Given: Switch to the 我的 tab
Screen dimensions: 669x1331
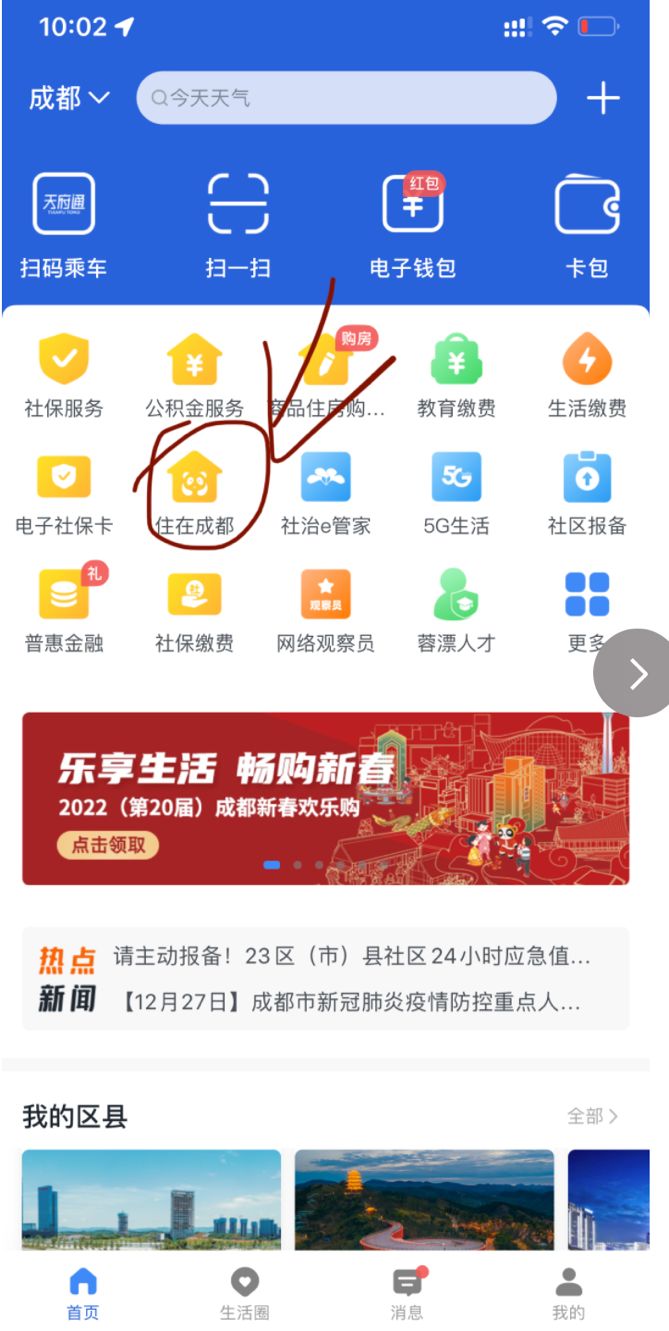Looking at the screenshot, I should tap(568, 1294).
